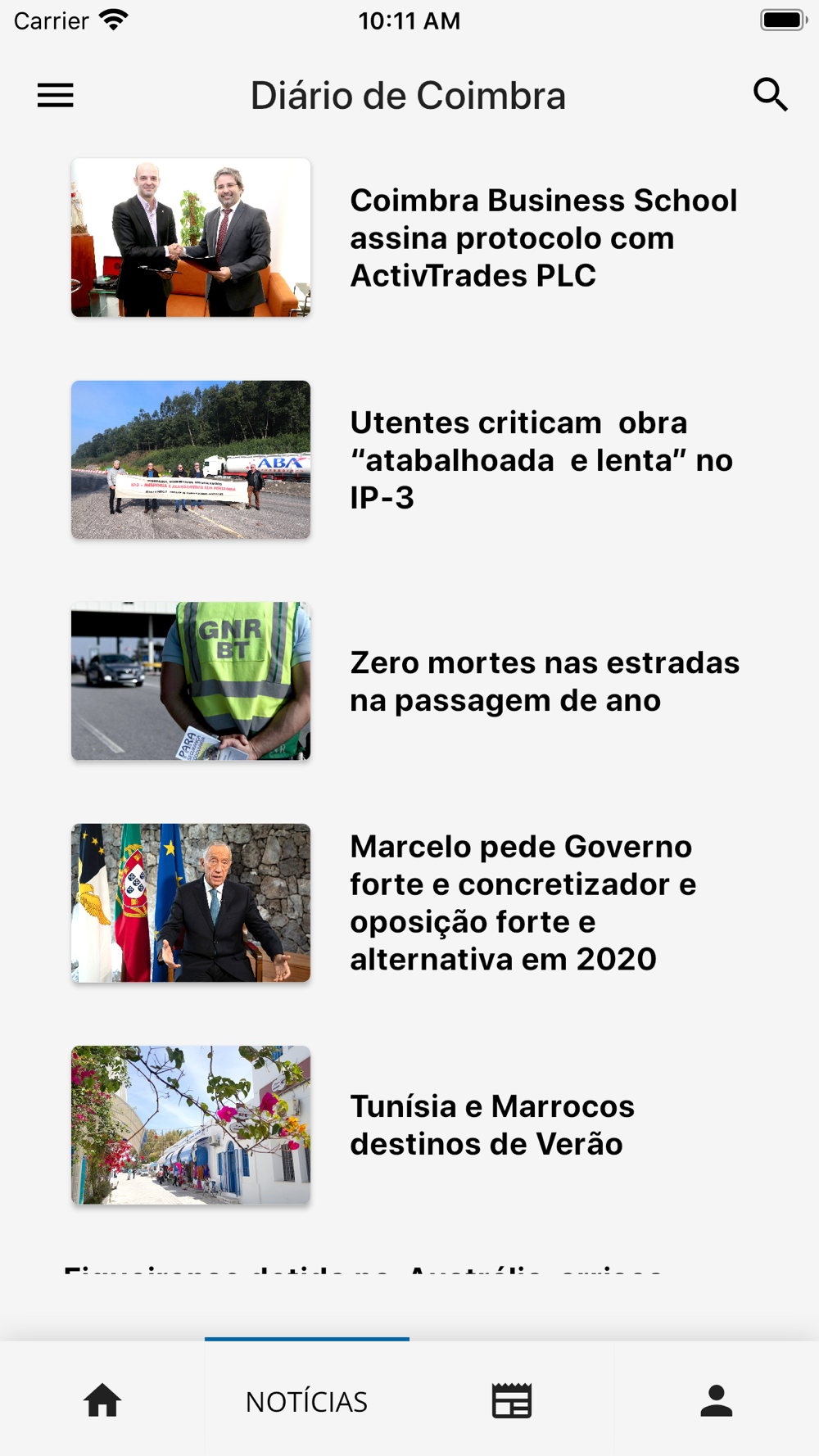The image size is (819, 1456).
Task: Open the profile tab
Action: coord(717,1399)
